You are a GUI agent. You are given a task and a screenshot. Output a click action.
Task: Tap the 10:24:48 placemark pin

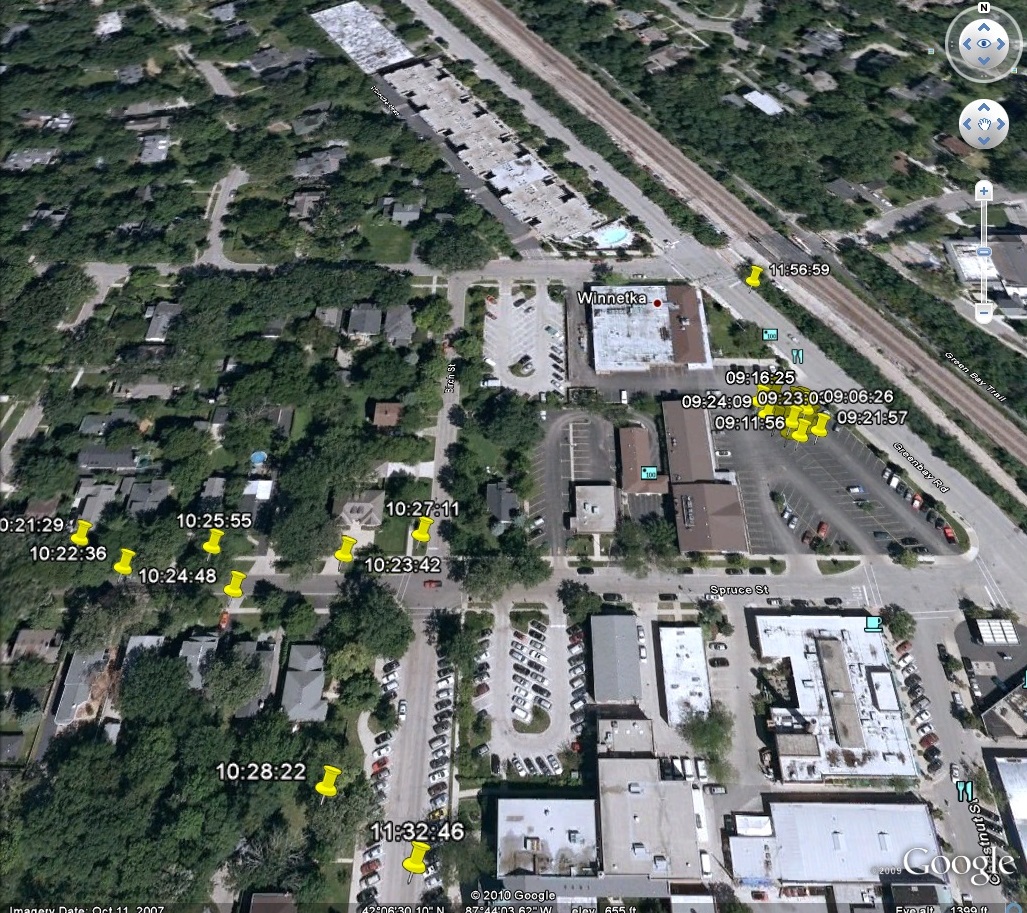pos(234,583)
